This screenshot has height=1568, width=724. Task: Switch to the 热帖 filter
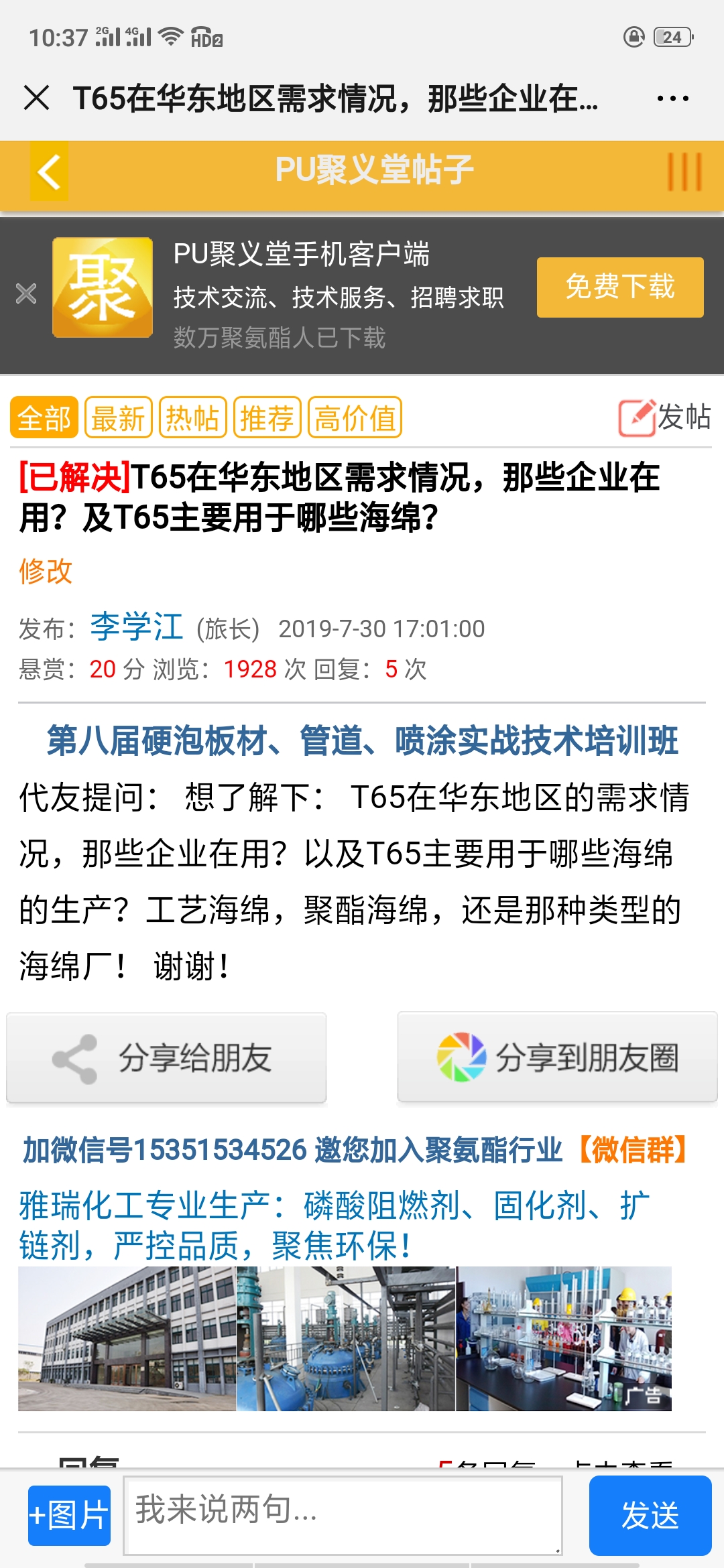click(x=192, y=417)
